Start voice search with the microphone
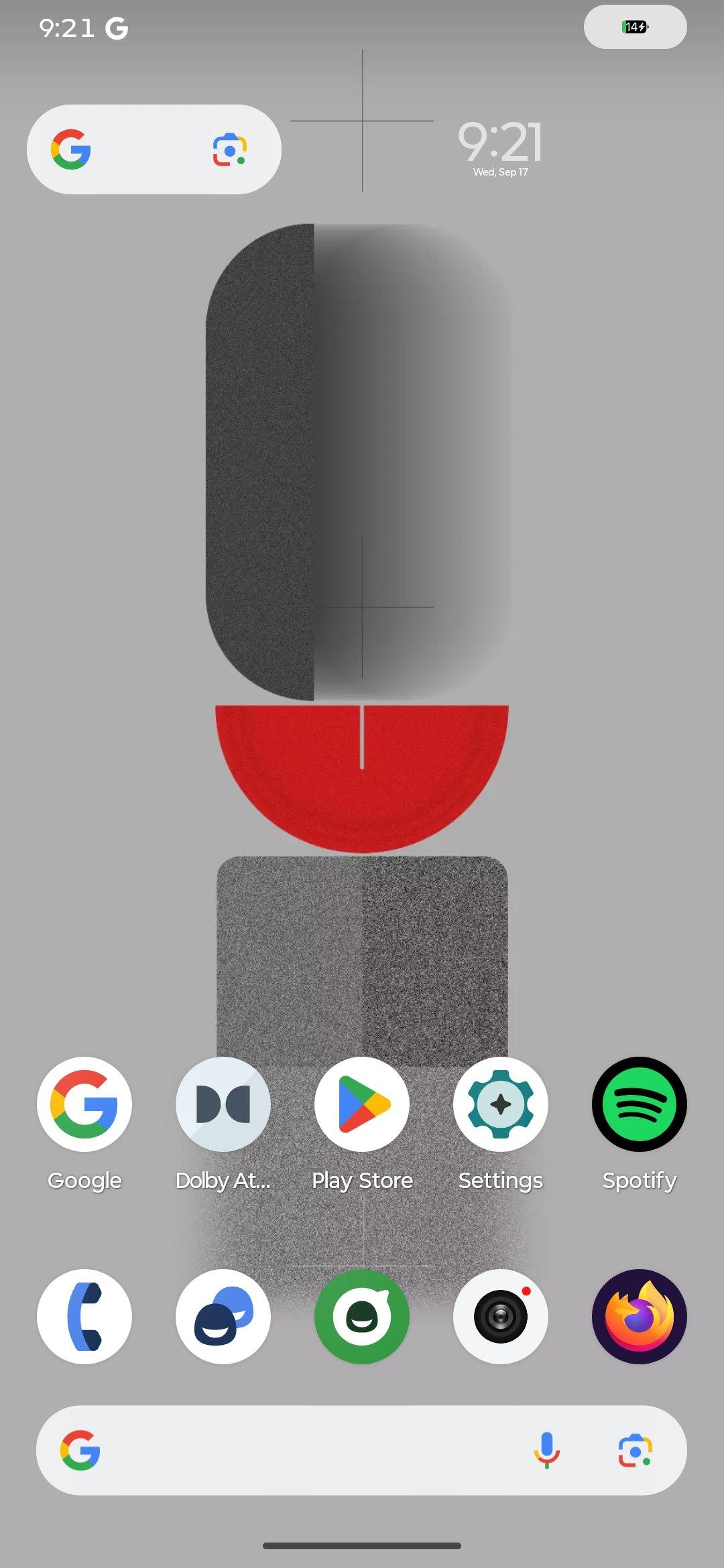This screenshot has height=1568, width=724. 547,1450
